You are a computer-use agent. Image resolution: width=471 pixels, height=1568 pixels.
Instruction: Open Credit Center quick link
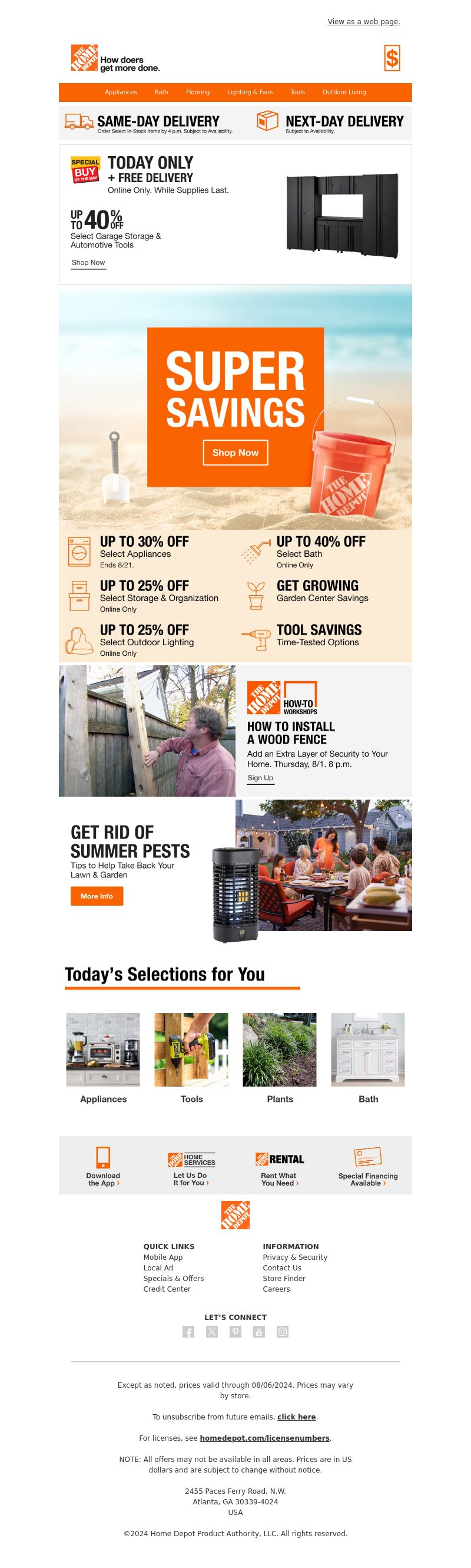pos(167,1289)
